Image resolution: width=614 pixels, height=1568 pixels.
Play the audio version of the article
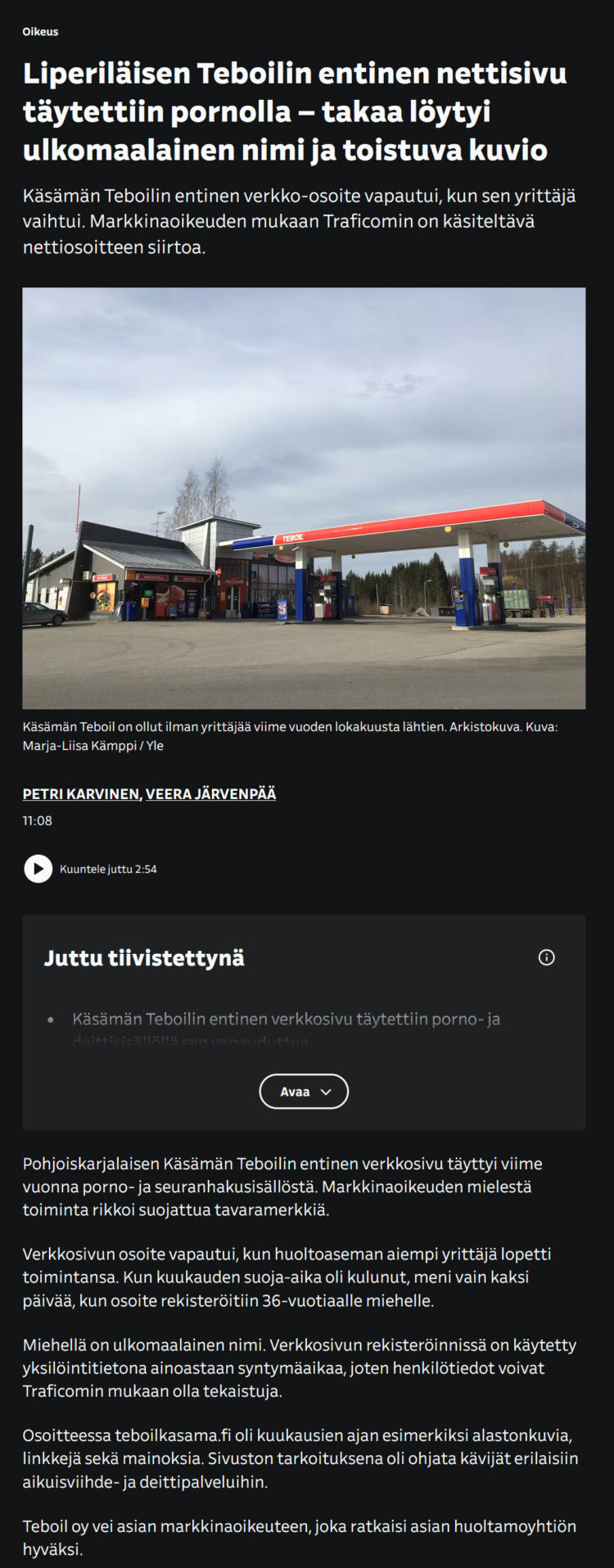point(38,869)
